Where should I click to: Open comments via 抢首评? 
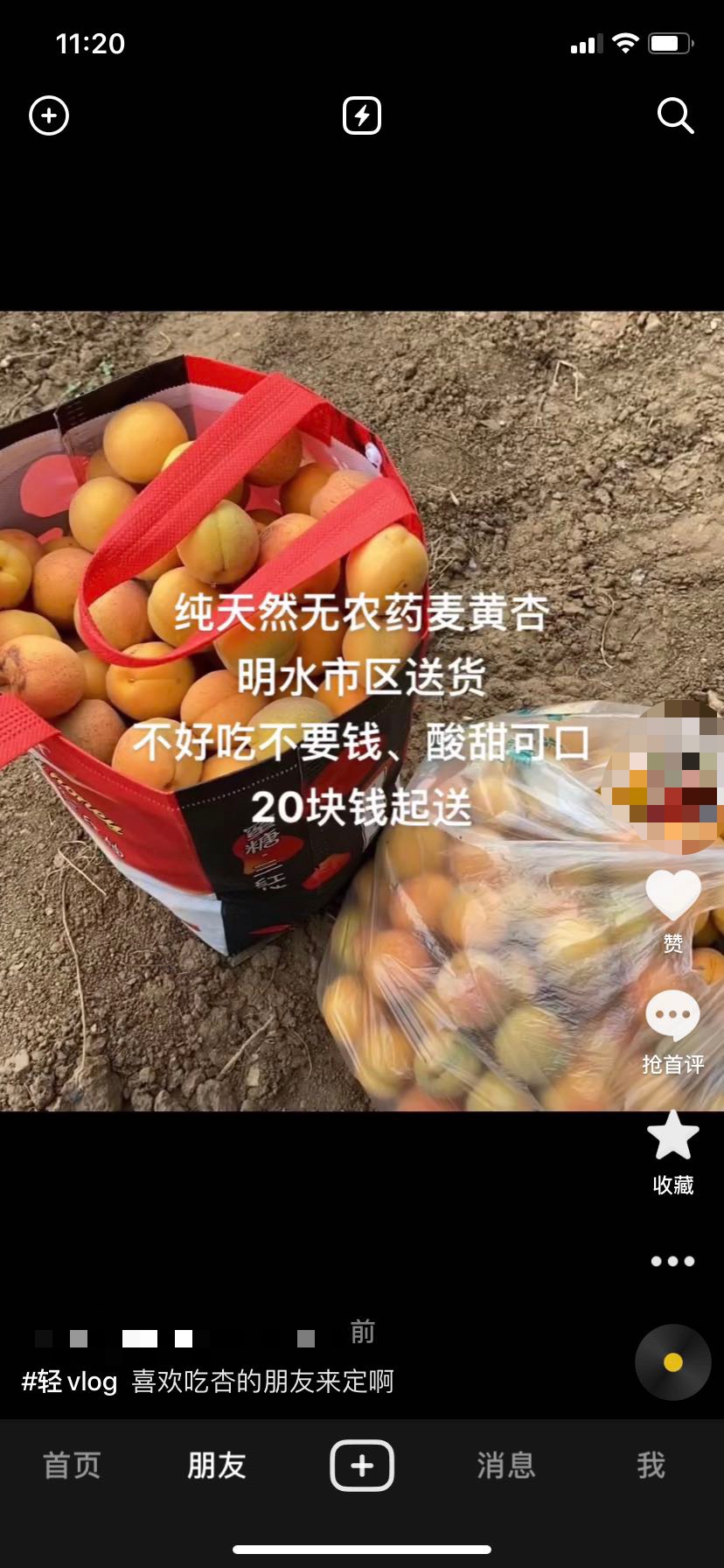672,1017
